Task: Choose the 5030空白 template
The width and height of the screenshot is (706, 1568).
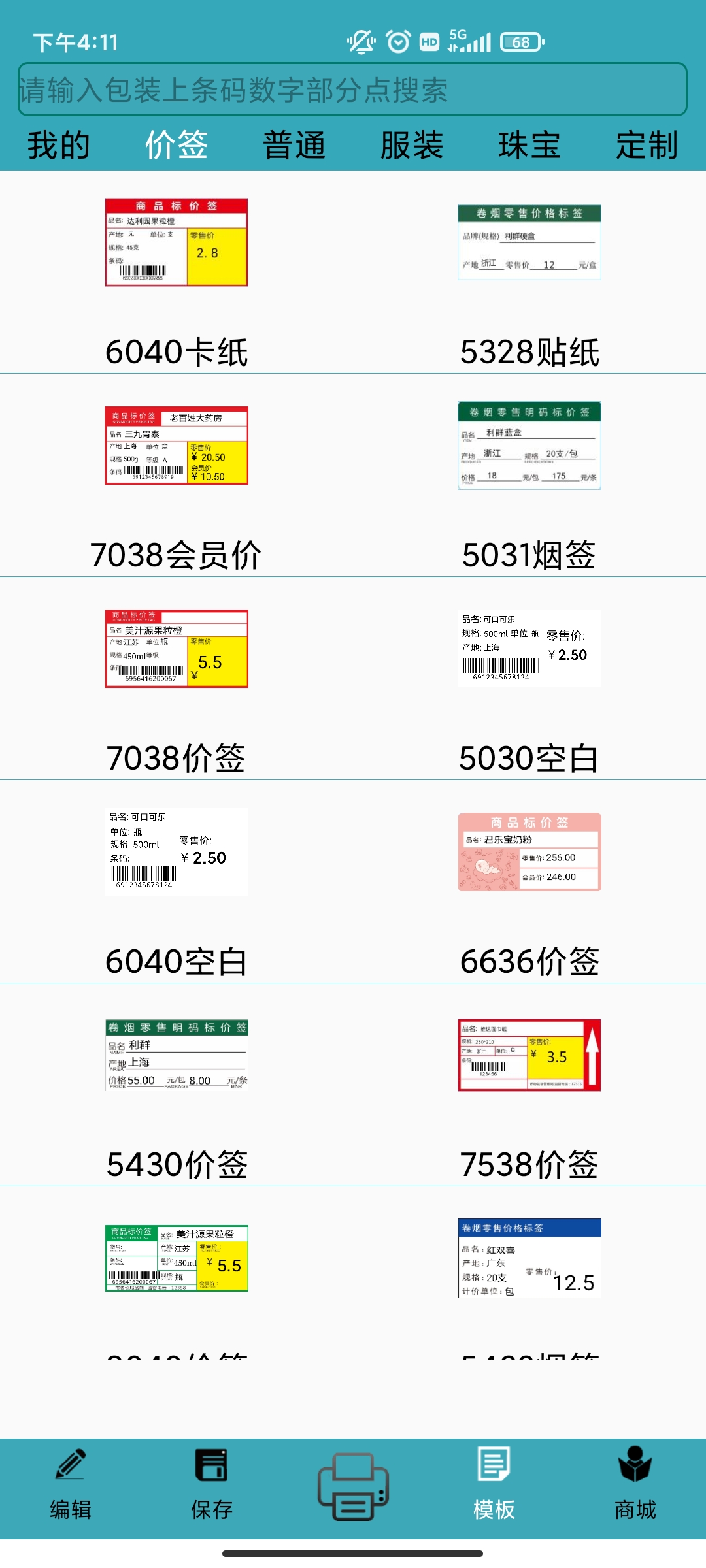Action: pos(529,679)
